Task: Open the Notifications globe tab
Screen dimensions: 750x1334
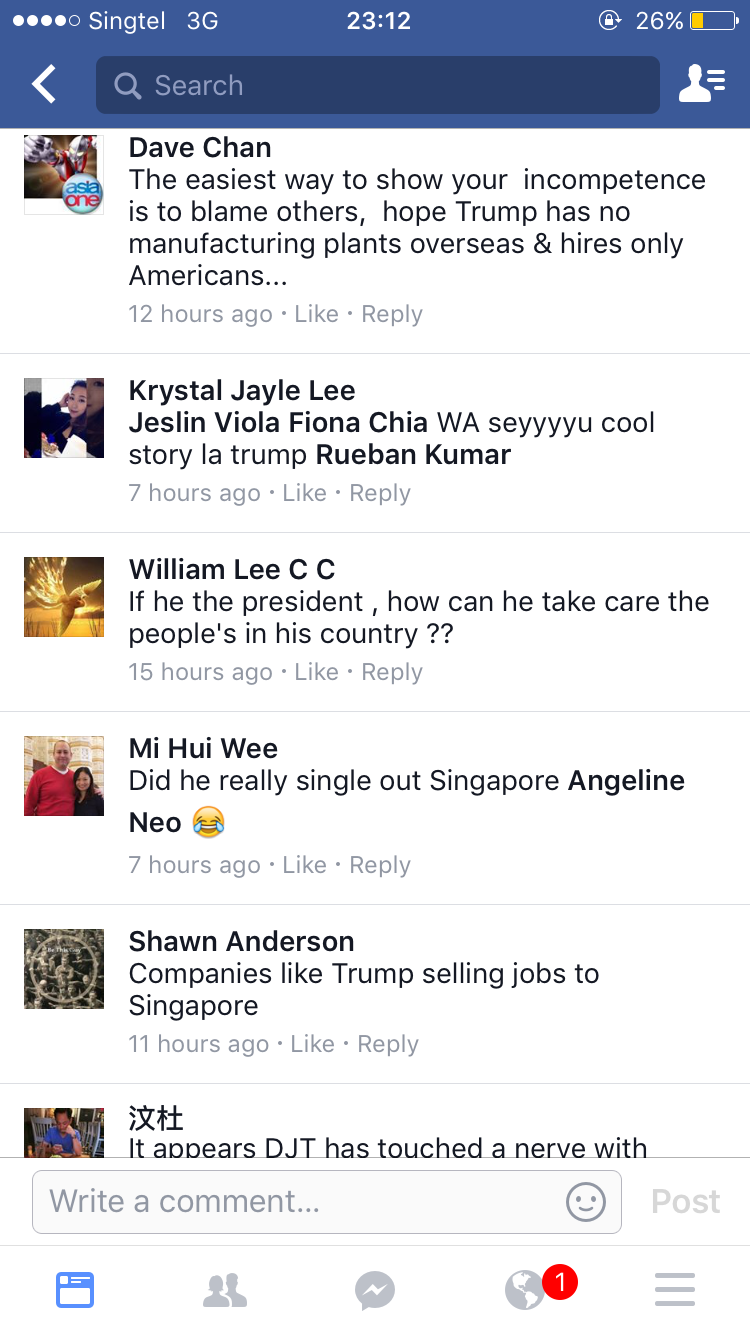Action: 525,1290
